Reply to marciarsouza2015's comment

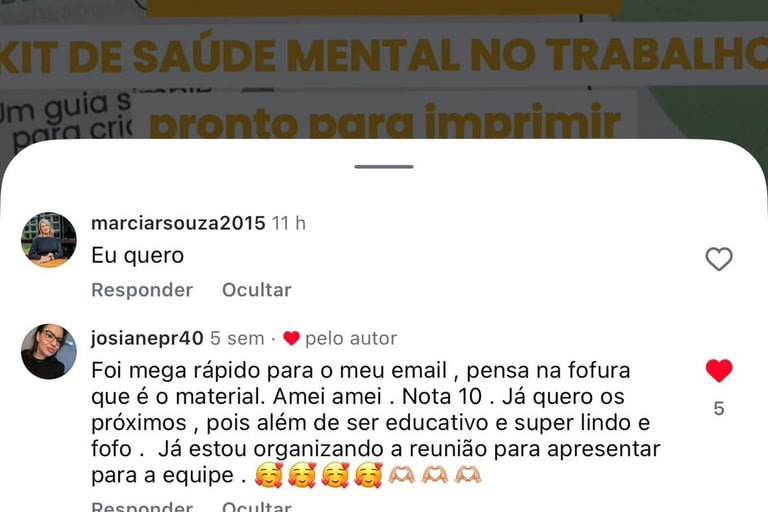pos(142,290)
